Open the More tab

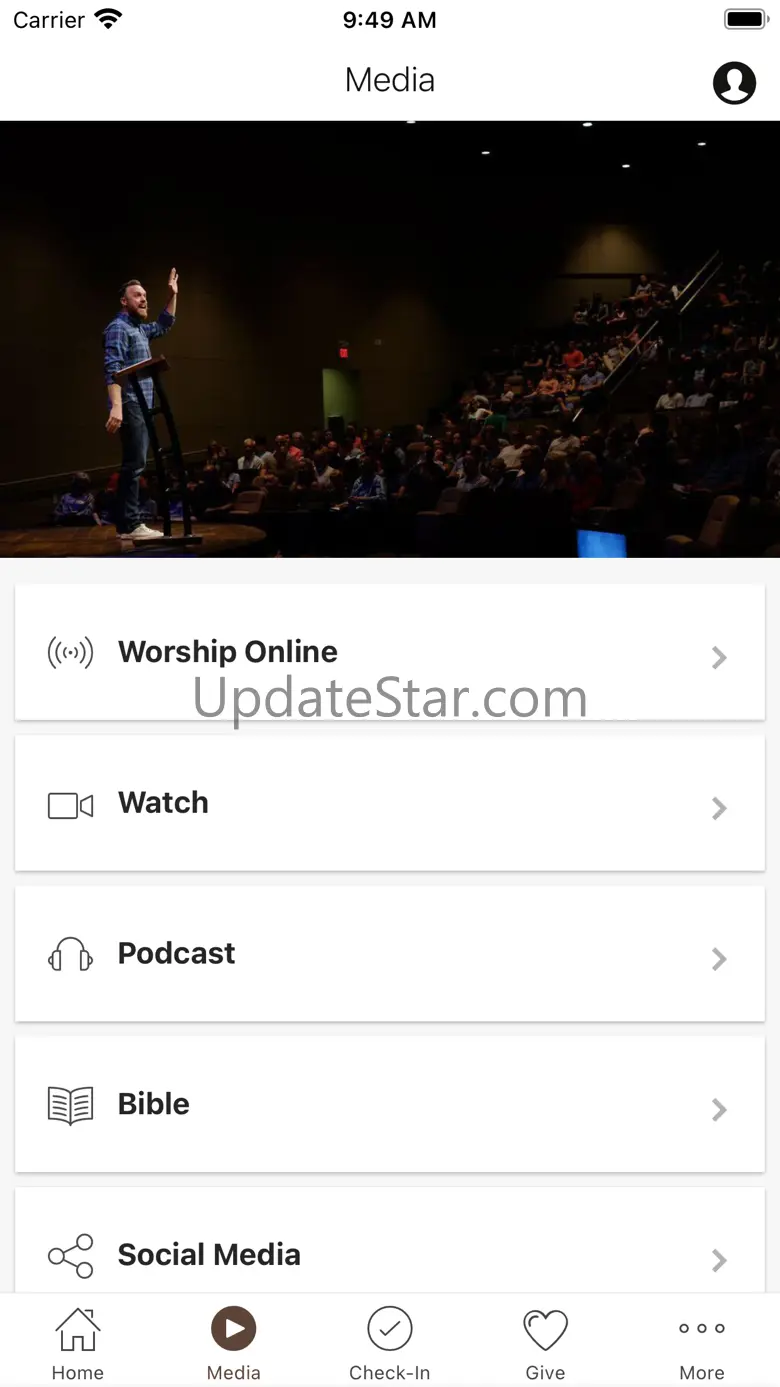coord(702,1342)
